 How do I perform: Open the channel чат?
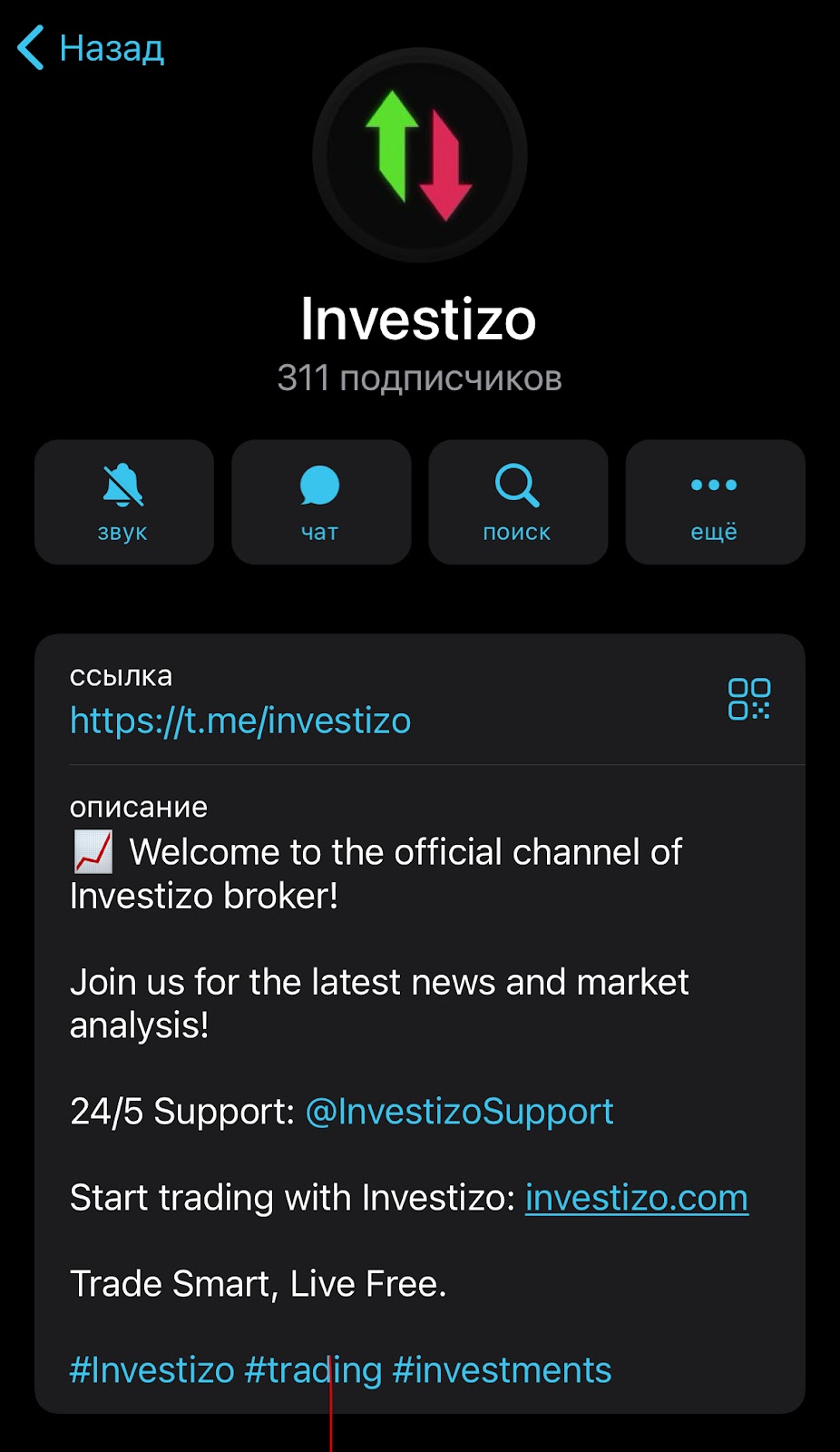click(x=320, y=502)
